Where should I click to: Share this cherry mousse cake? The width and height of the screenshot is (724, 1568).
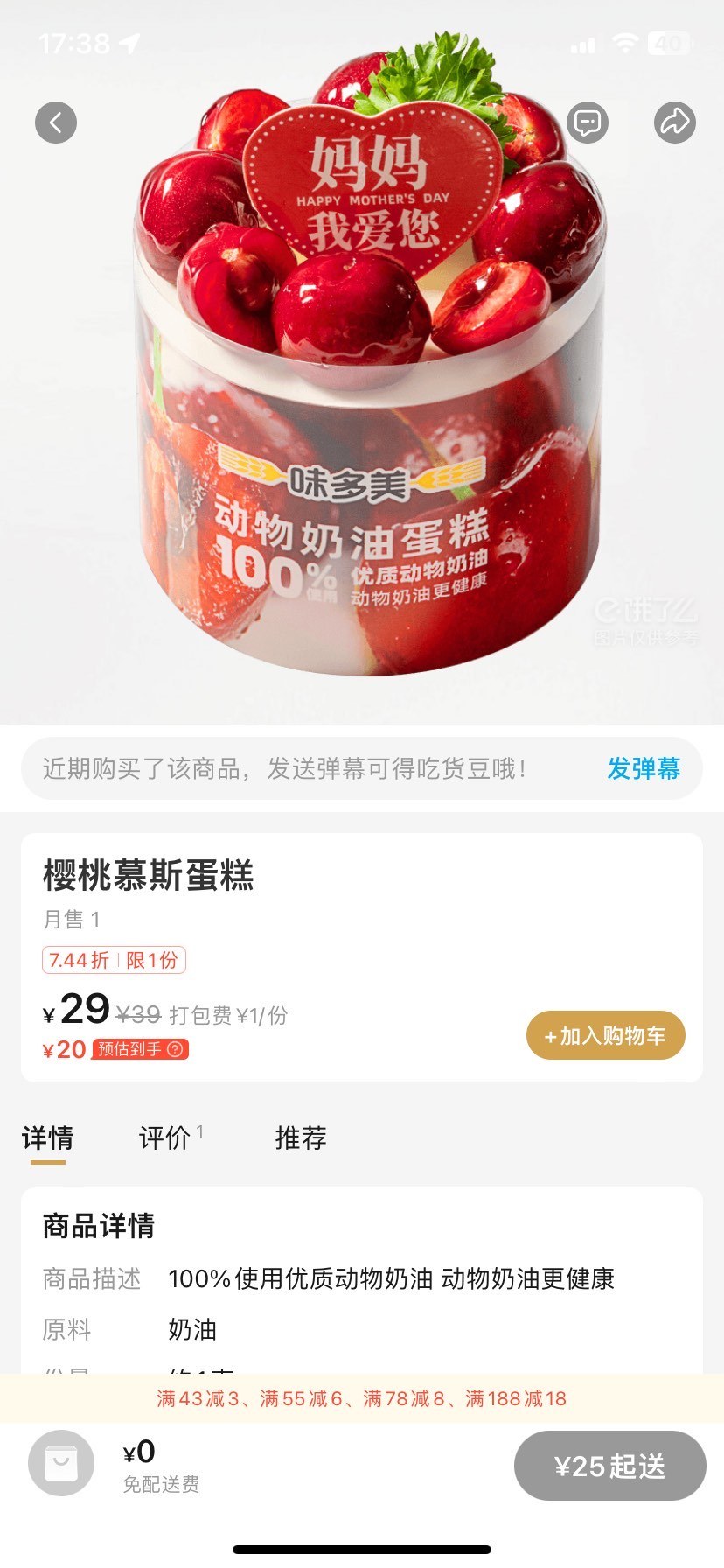coord(674,122)
